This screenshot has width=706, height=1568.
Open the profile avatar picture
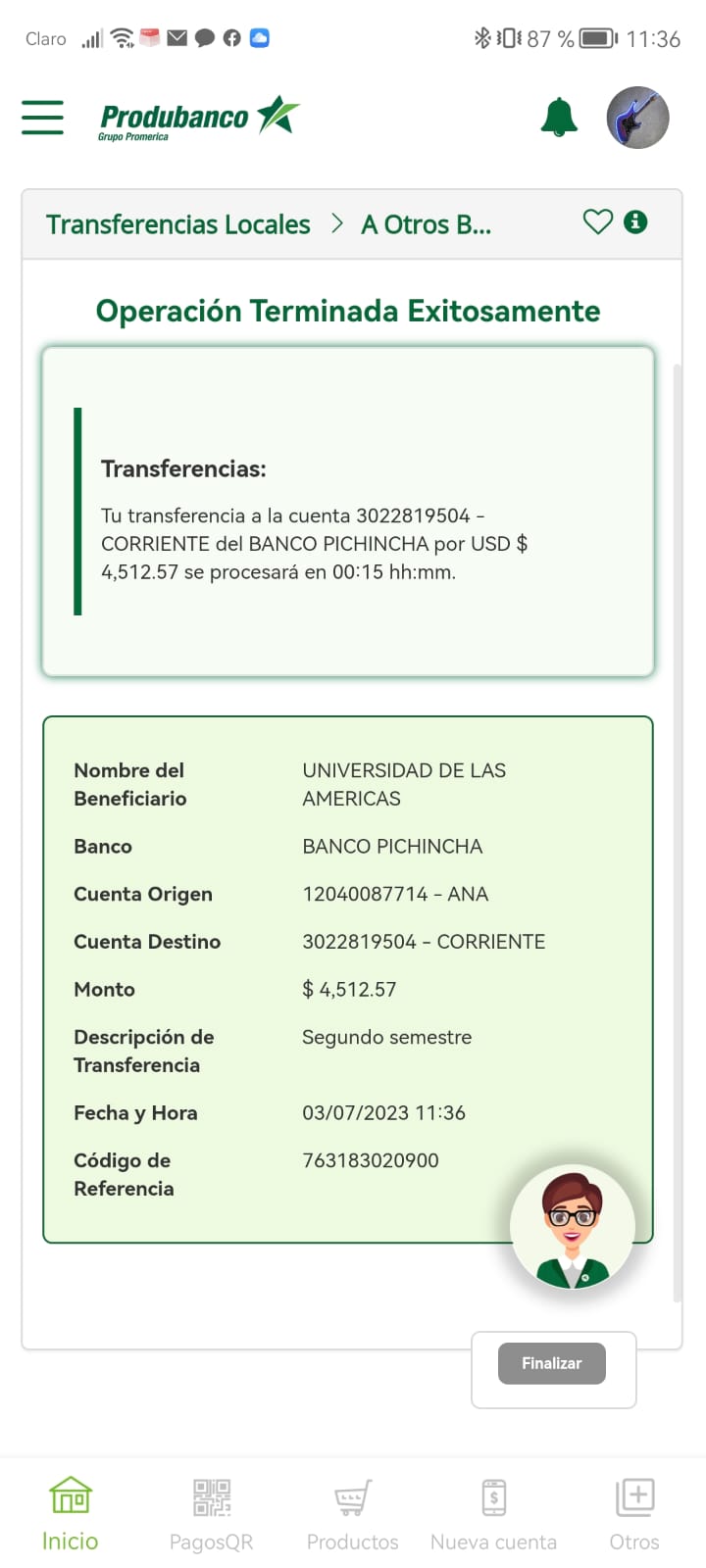637,118
